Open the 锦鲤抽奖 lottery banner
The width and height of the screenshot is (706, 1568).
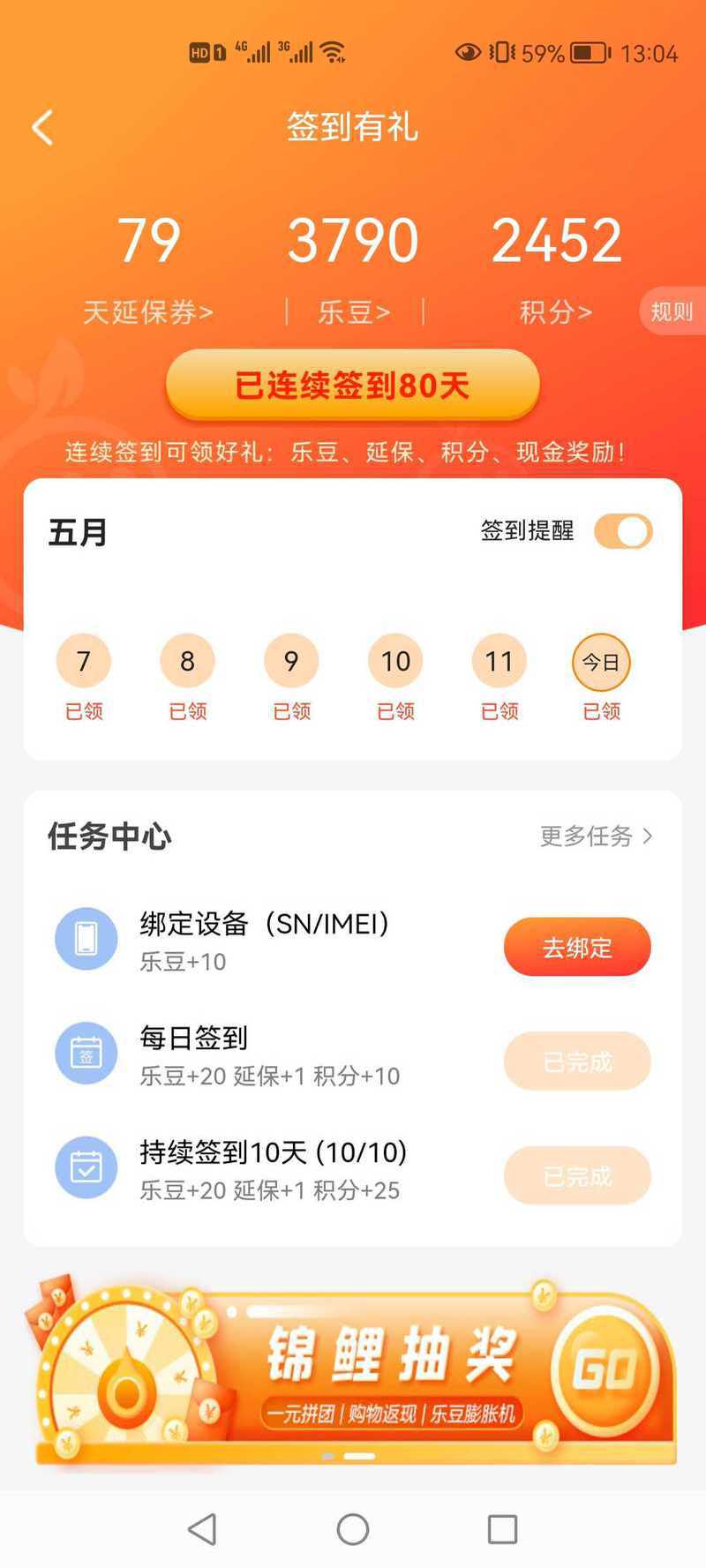tap(353, 1369)
